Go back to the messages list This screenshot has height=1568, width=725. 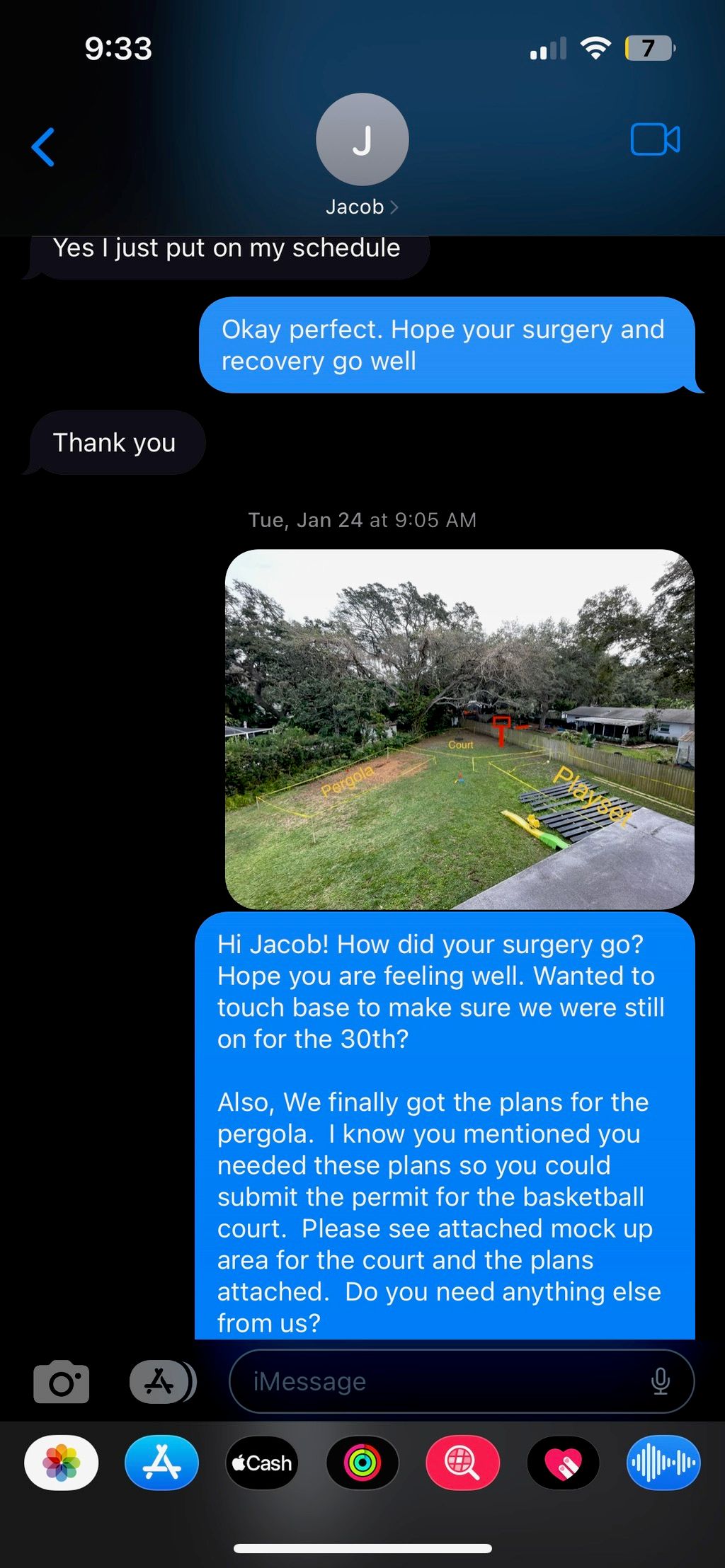click(43, 147)
